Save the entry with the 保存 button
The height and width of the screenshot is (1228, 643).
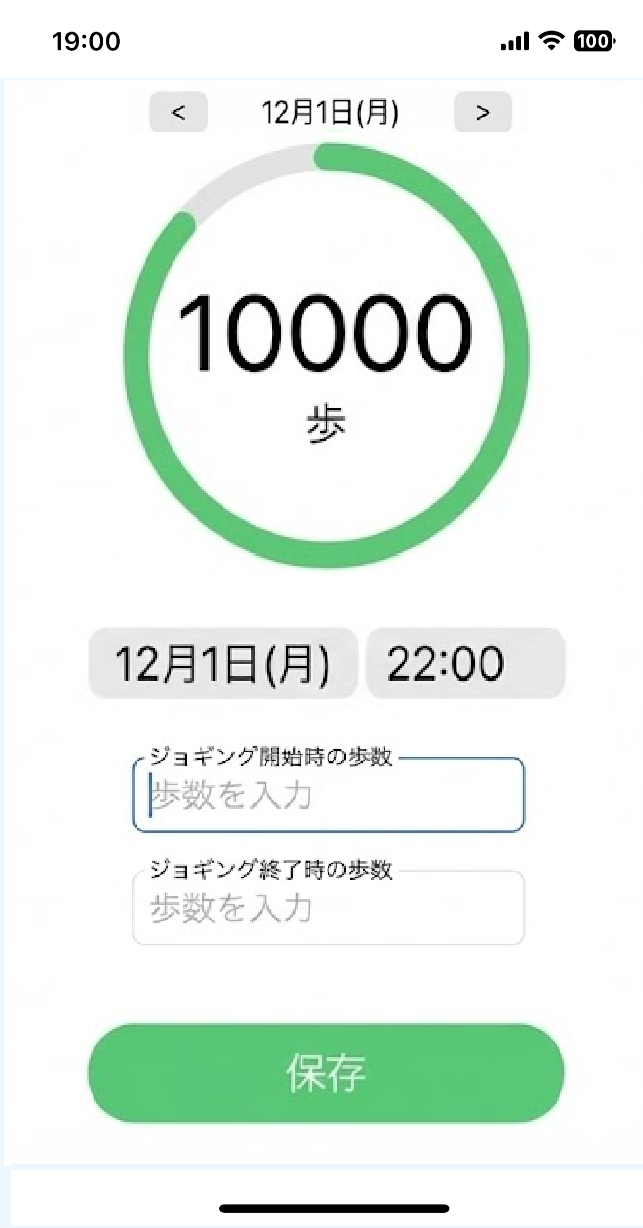point(327,1073)
